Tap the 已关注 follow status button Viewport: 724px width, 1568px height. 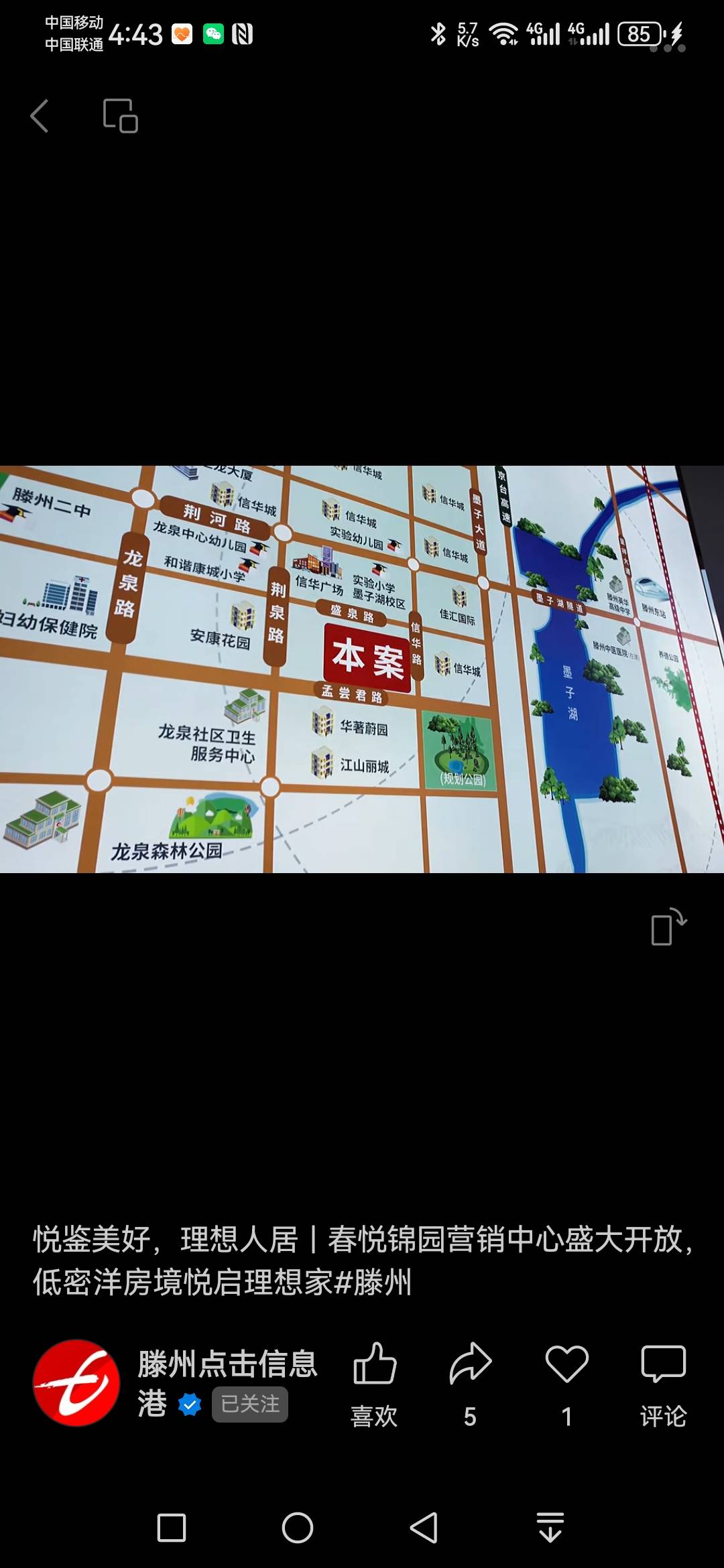coord(250,1404)
